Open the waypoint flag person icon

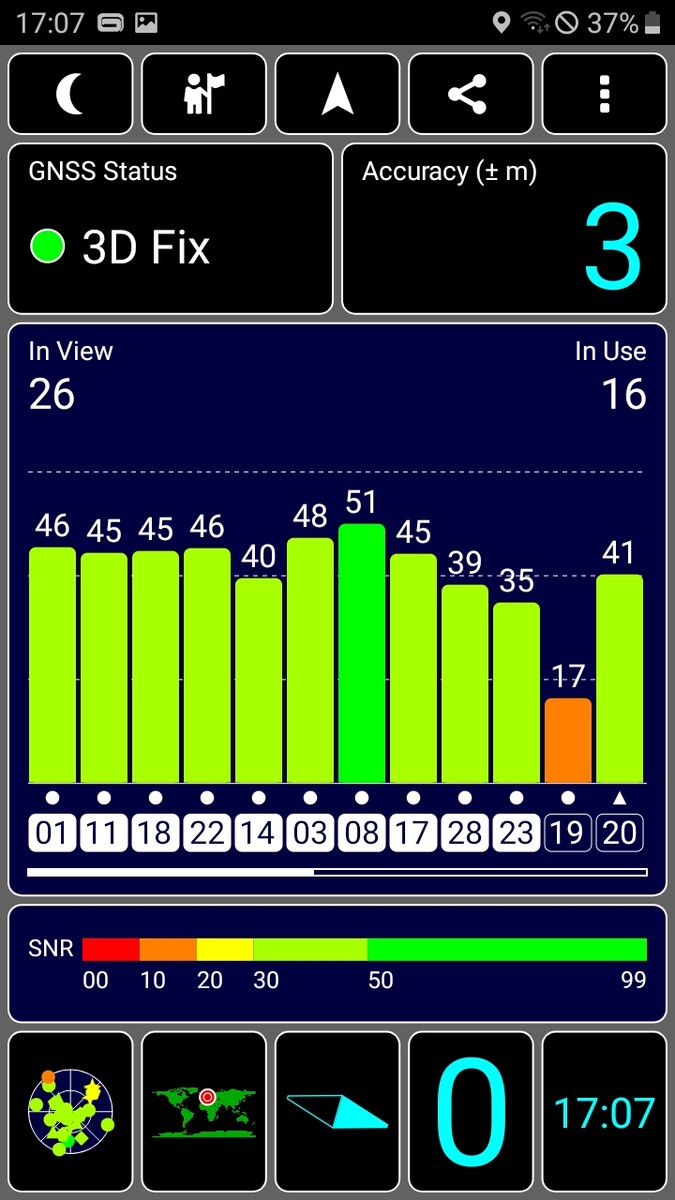pos(204,94)
